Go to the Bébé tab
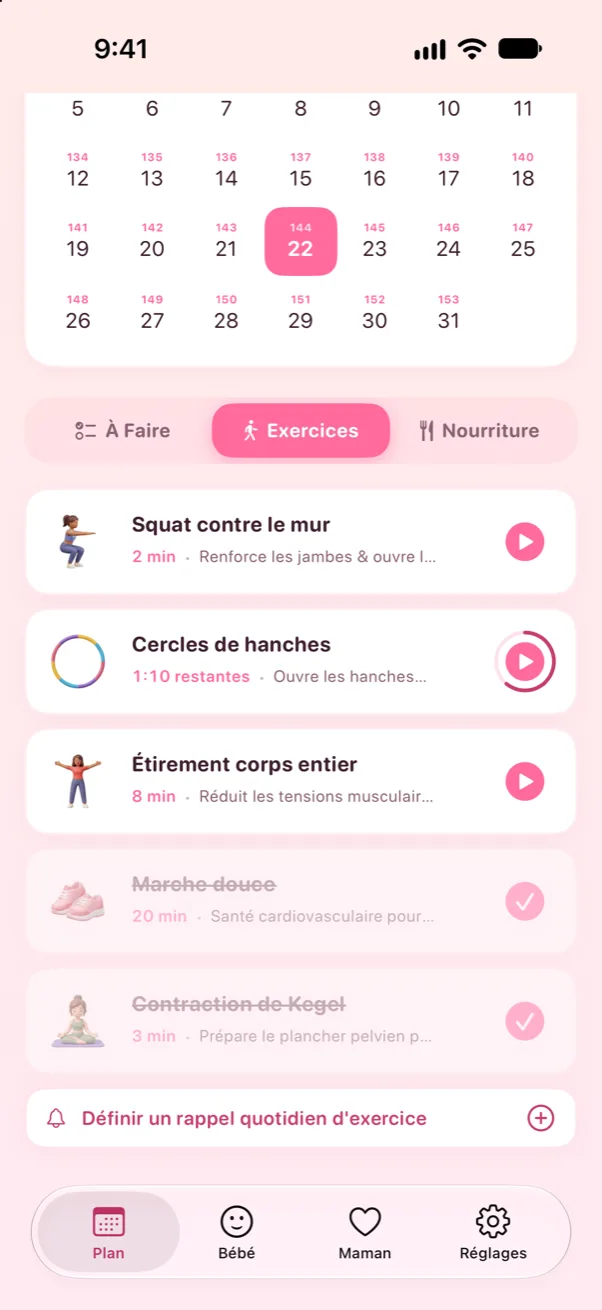The image size is (602, 1310). pyautogui.click(x=237, y=1232)
